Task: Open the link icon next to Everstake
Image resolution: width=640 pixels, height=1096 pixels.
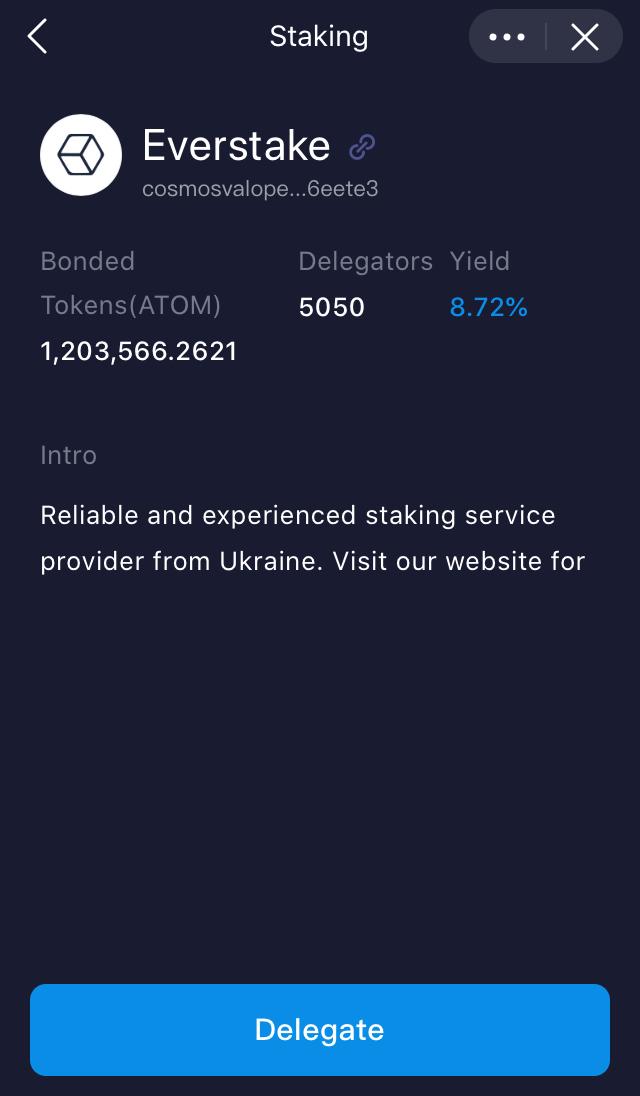Action: tap(362, 147)
